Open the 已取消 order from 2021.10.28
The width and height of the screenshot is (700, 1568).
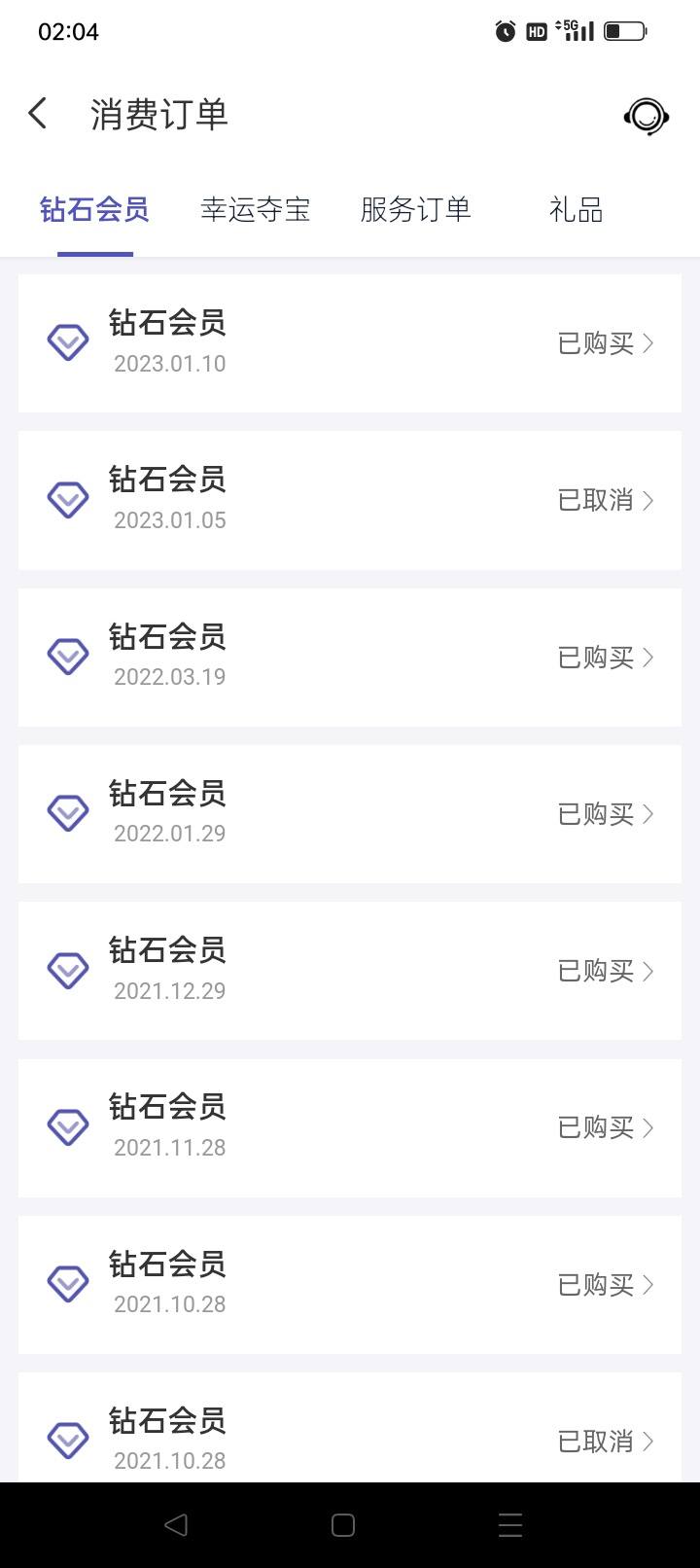click(350, 1428)
